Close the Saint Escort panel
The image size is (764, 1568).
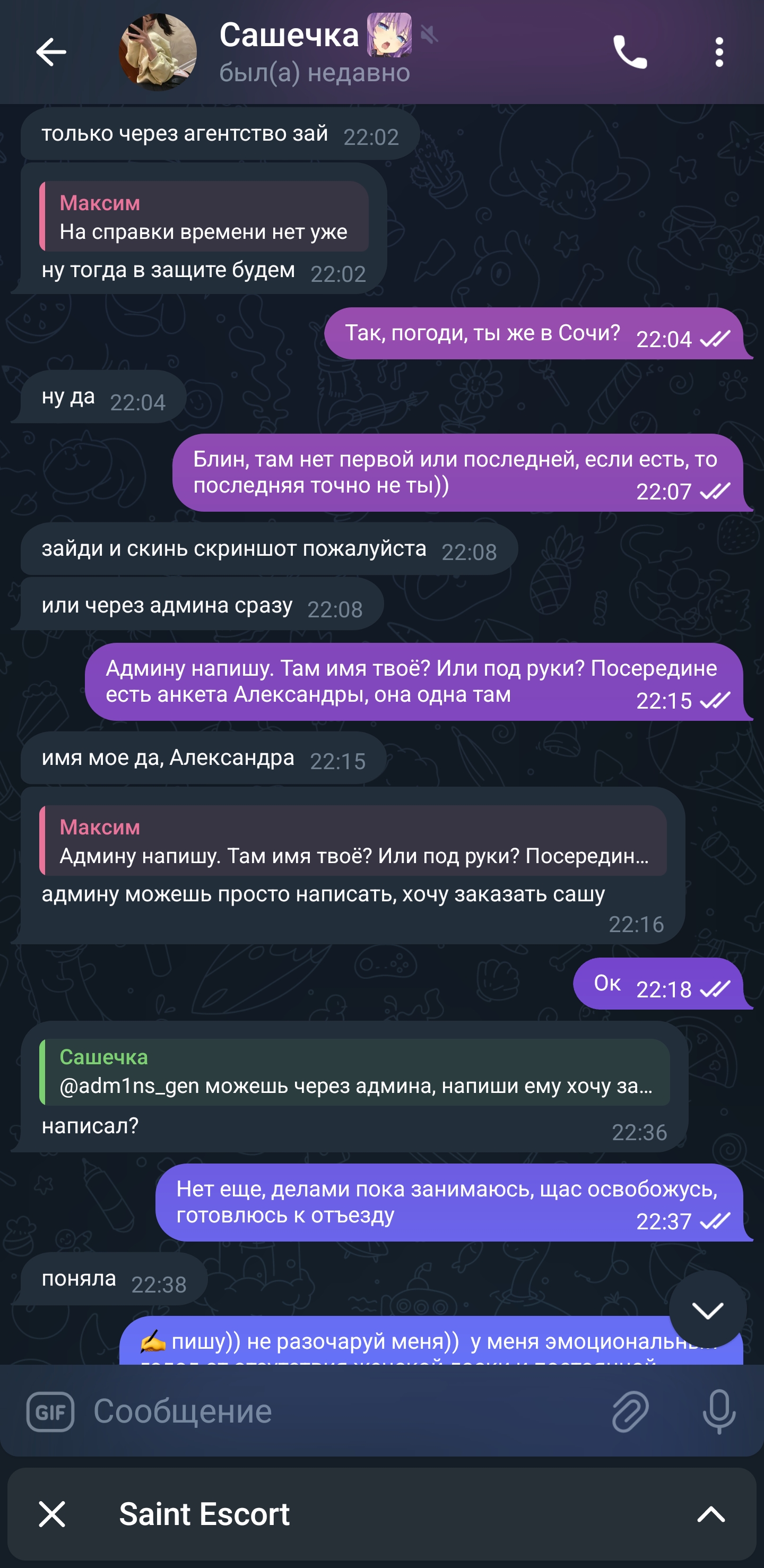(x=51, y=1514)
